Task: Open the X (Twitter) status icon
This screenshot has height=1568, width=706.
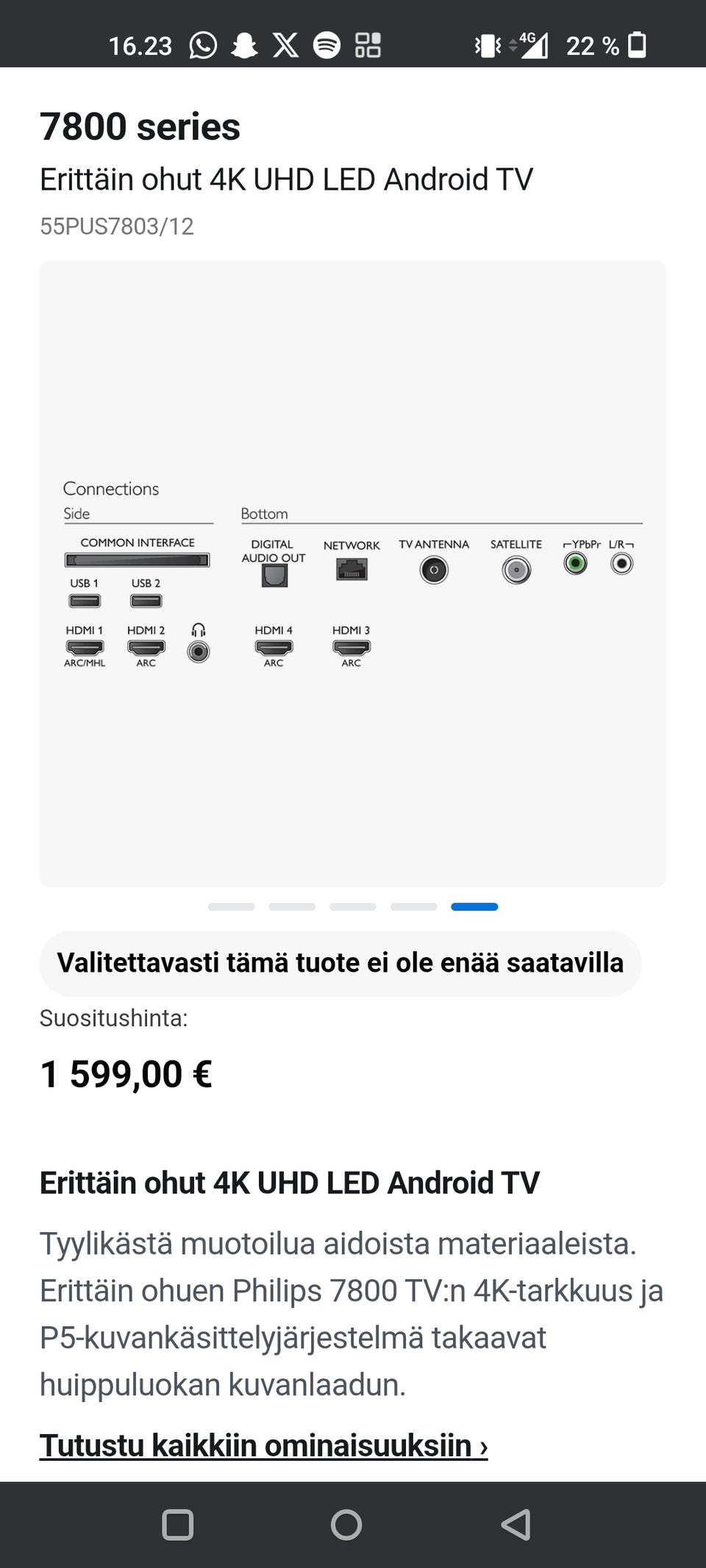Action: (285, 46)
